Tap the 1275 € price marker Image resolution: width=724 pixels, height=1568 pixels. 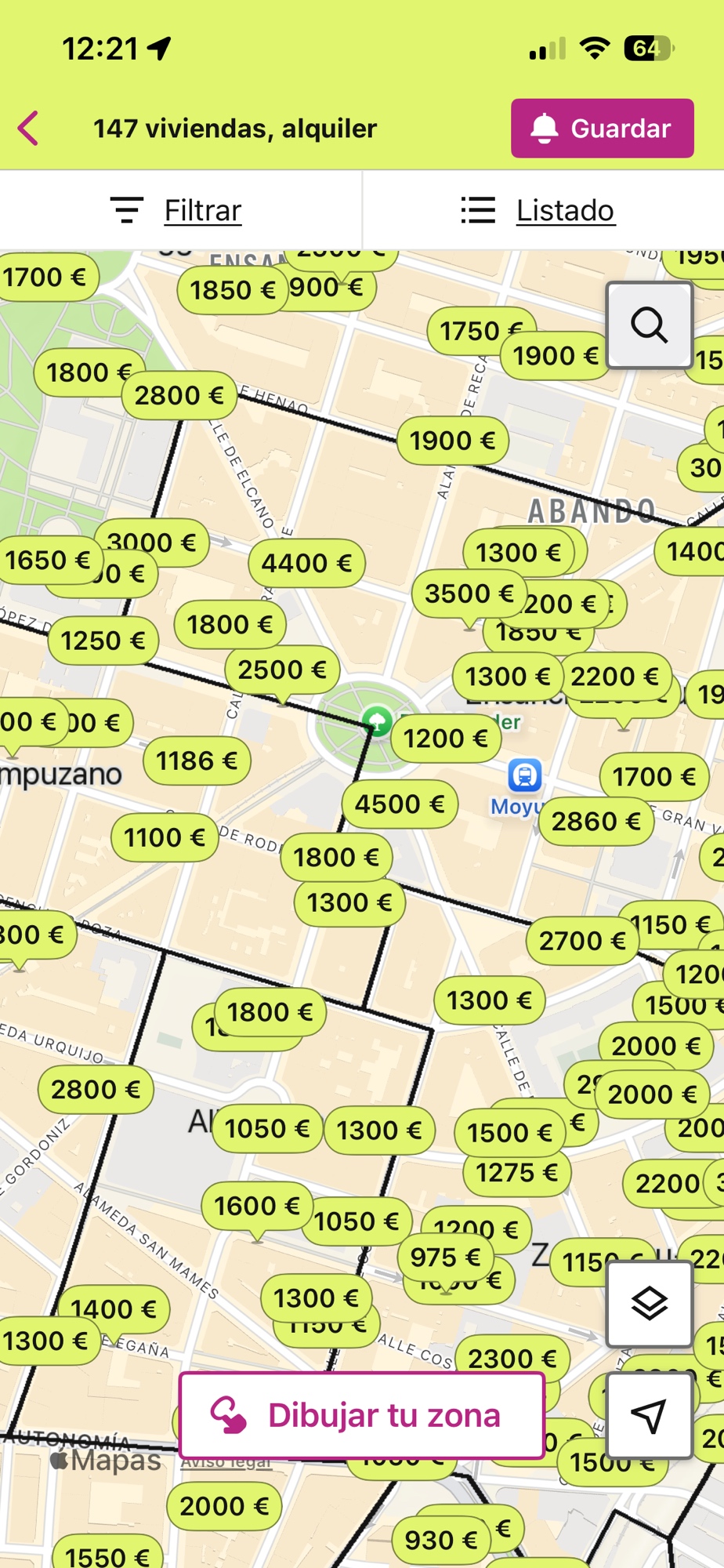tap(516, 1173)
